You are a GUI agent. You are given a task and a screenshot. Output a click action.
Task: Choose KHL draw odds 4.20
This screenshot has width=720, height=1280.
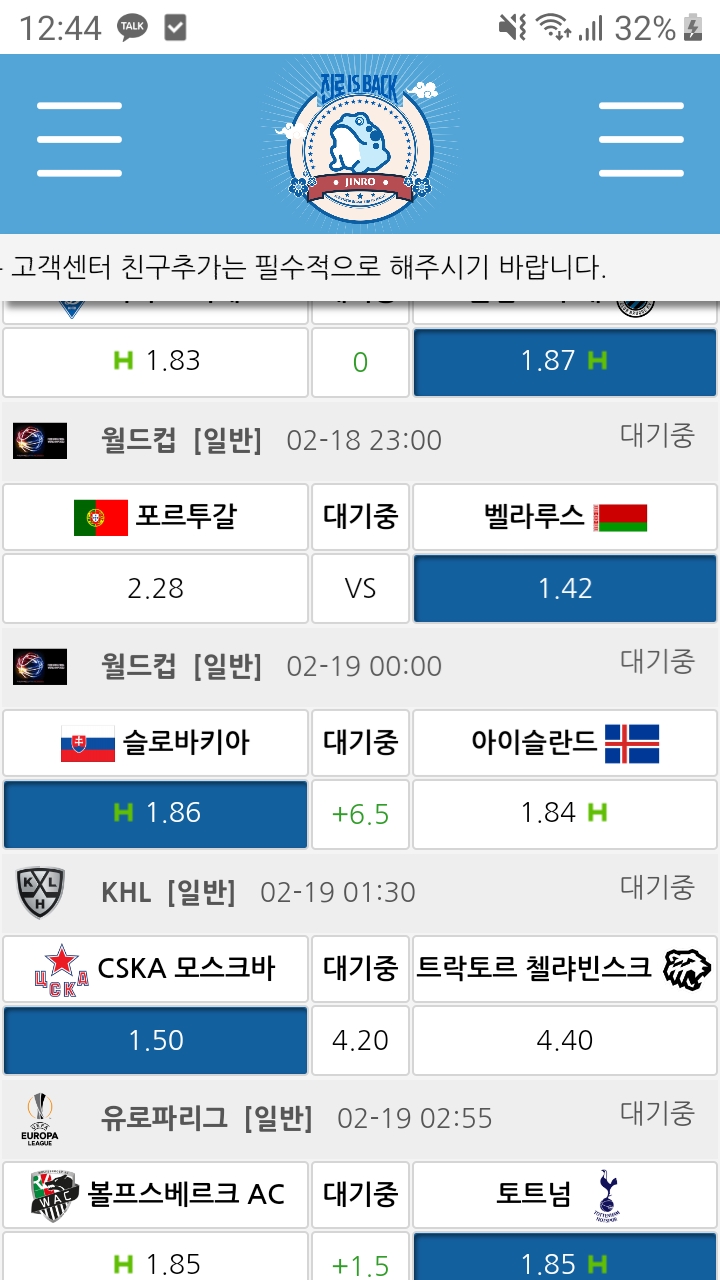point(360,1040)
